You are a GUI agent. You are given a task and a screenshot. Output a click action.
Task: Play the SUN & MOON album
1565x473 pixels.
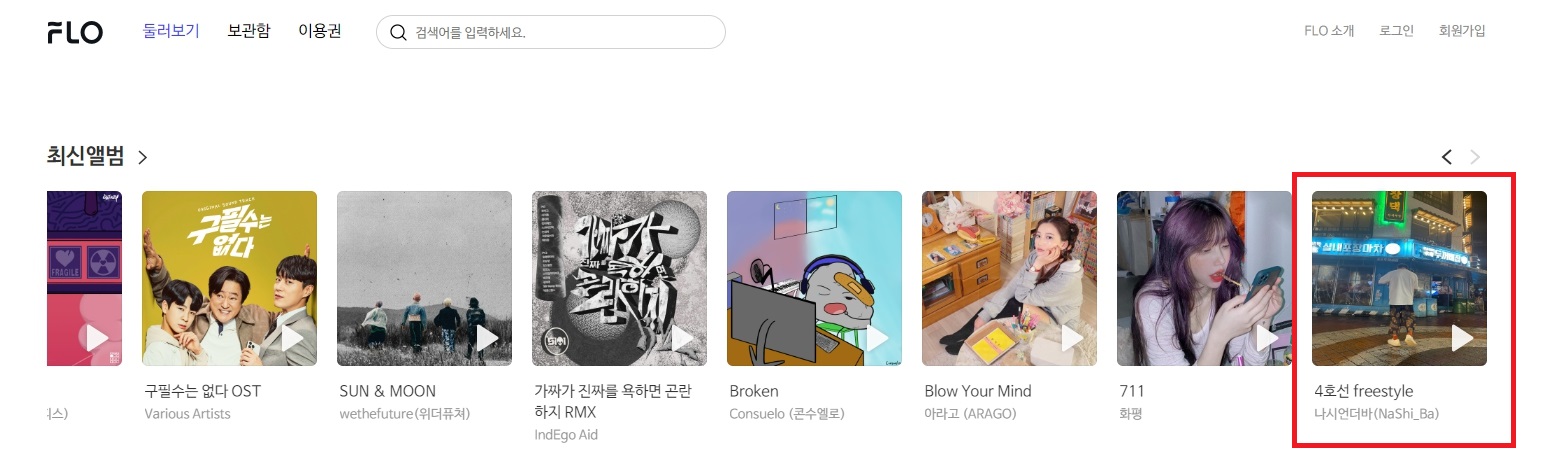pos(487,338)
